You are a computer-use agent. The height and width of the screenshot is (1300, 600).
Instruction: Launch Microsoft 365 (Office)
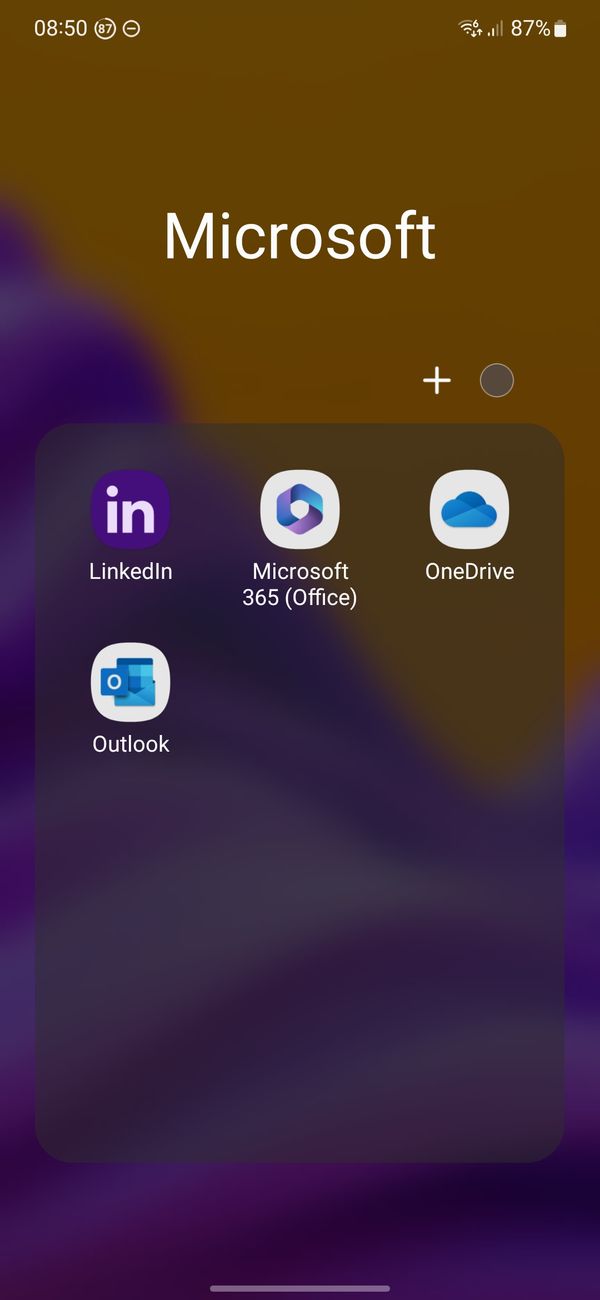300,510
